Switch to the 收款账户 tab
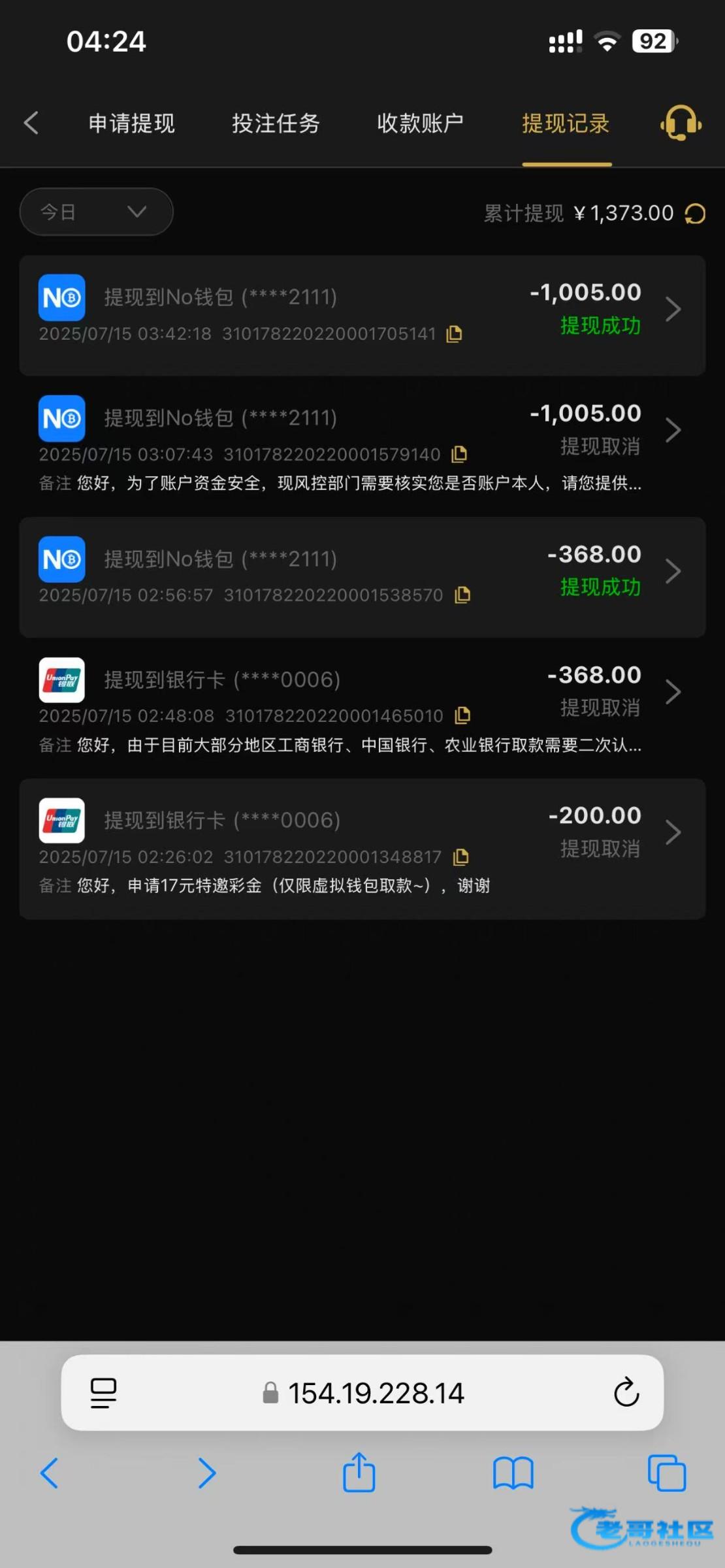The width and height of the screenshot is (725, 1568). [x=421, y=123]
